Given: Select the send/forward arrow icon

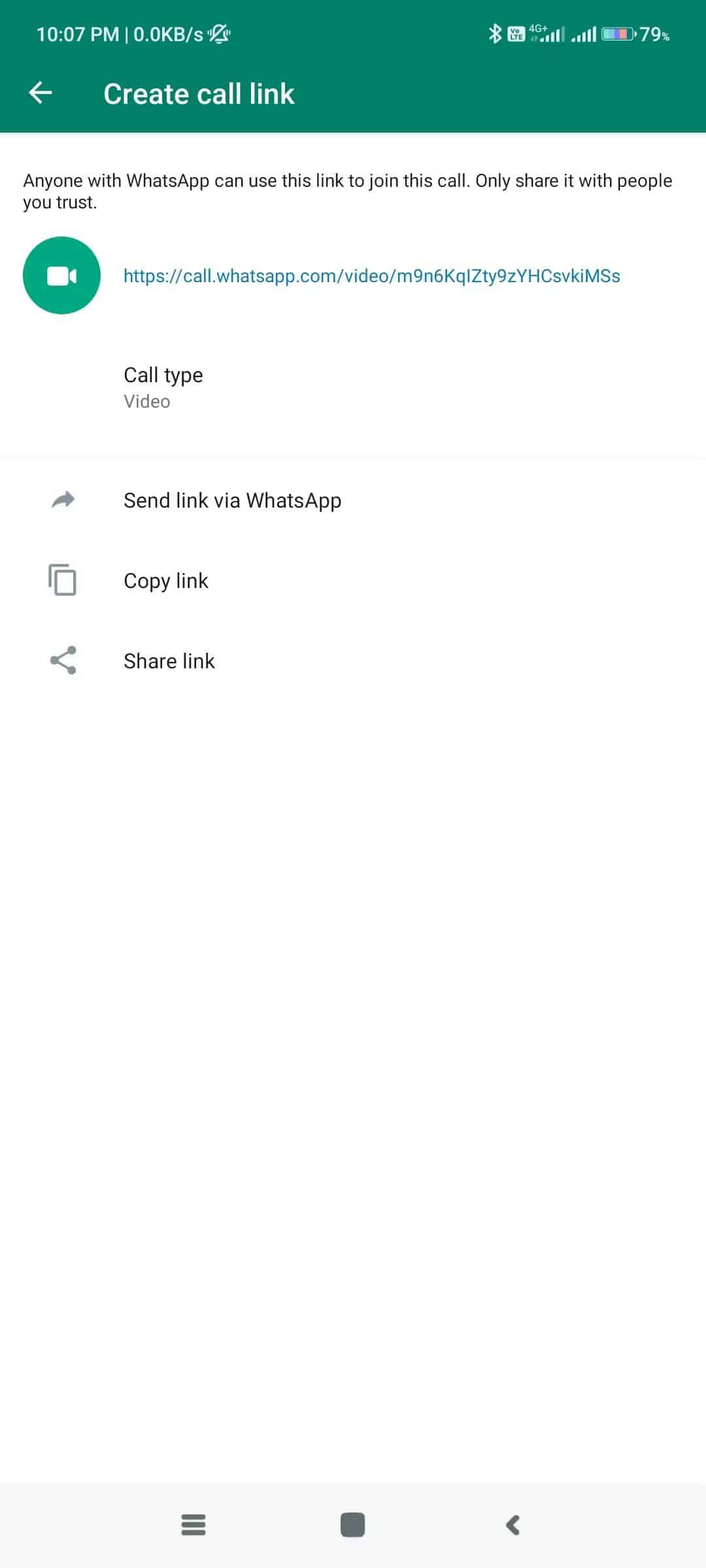Looking at the screenshot, I should click(x=62, y=500).
